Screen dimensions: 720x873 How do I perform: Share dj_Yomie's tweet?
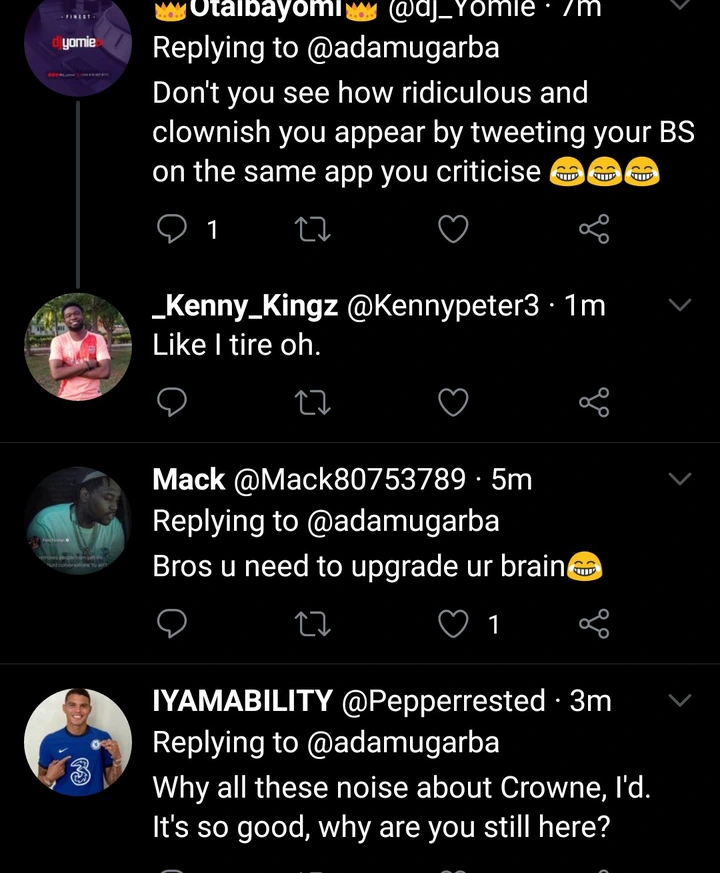594,230
